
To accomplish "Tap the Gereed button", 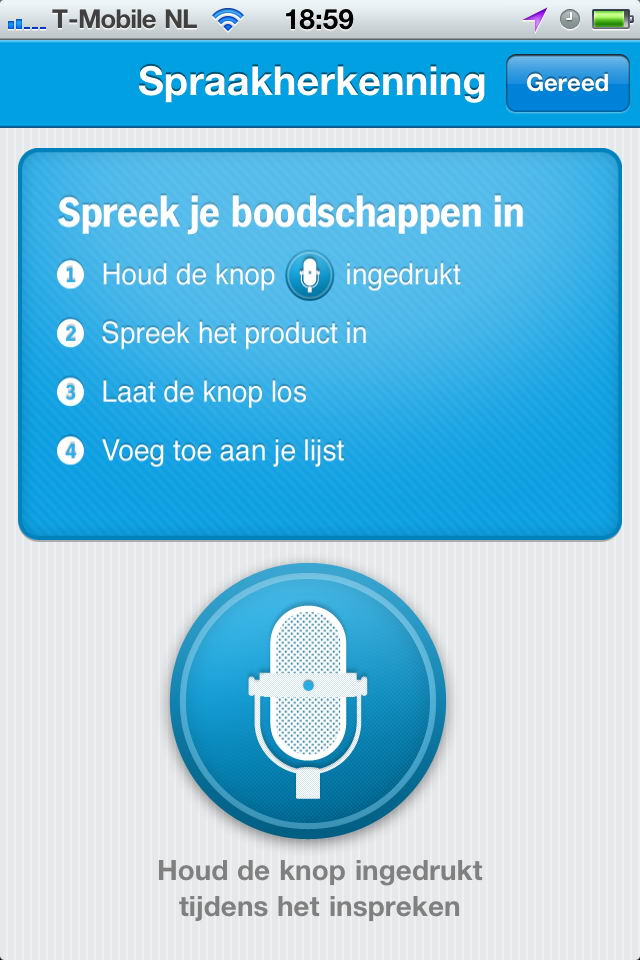I will tap(567, 84).
